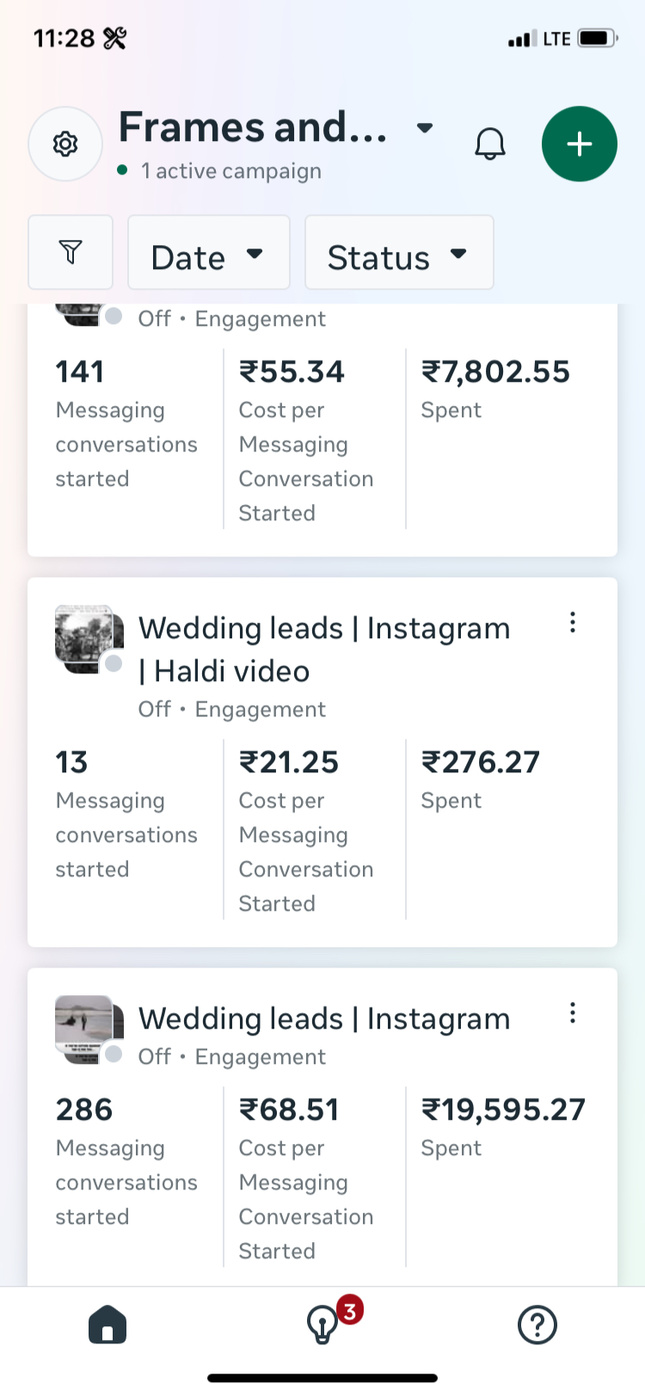Open options menu for Haldi video campaign

click(x=572, y=623)
